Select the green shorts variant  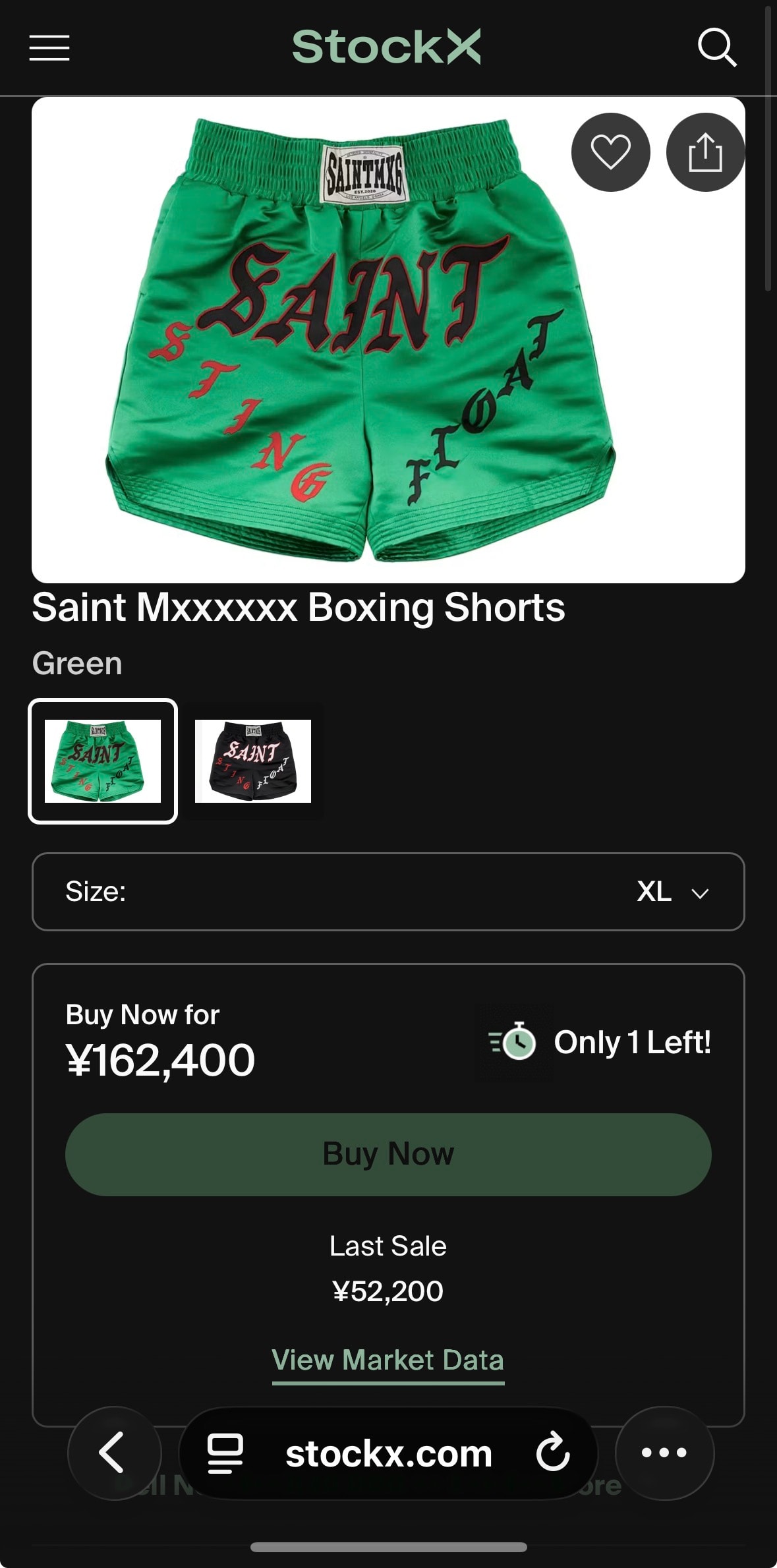coord(103,761)
